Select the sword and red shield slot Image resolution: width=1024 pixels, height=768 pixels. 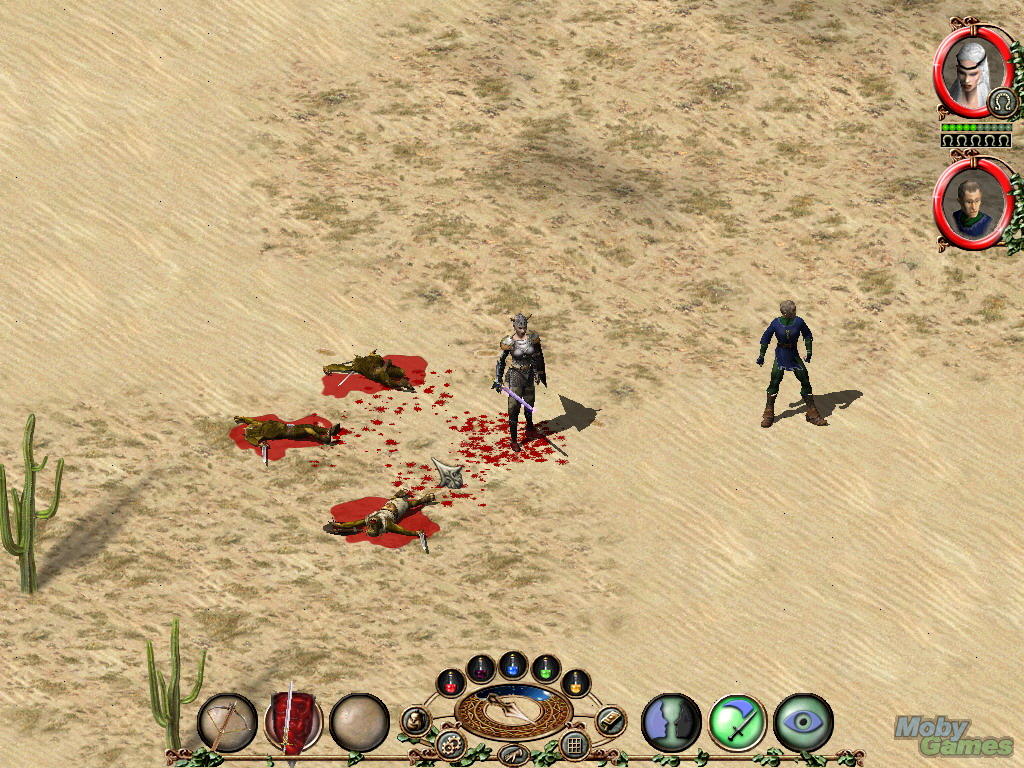292,722
